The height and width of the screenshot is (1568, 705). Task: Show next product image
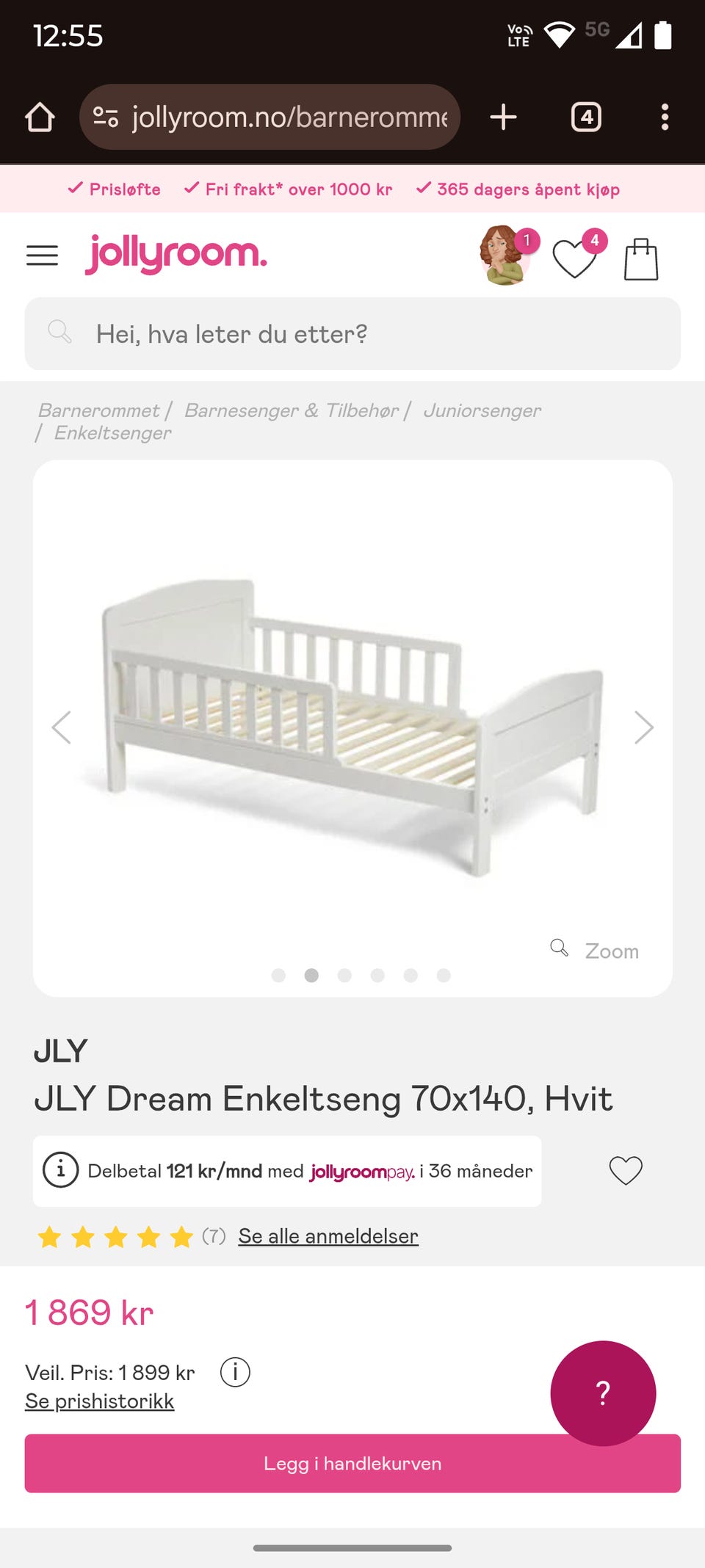coord(643,727)
